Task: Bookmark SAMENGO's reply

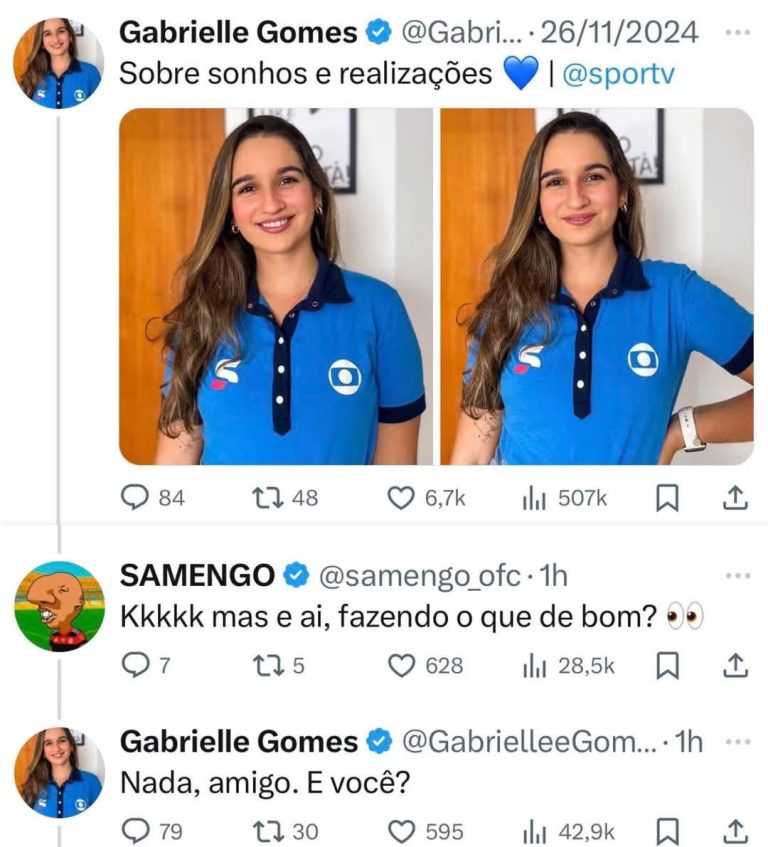Action: click(x=666, y=664)
